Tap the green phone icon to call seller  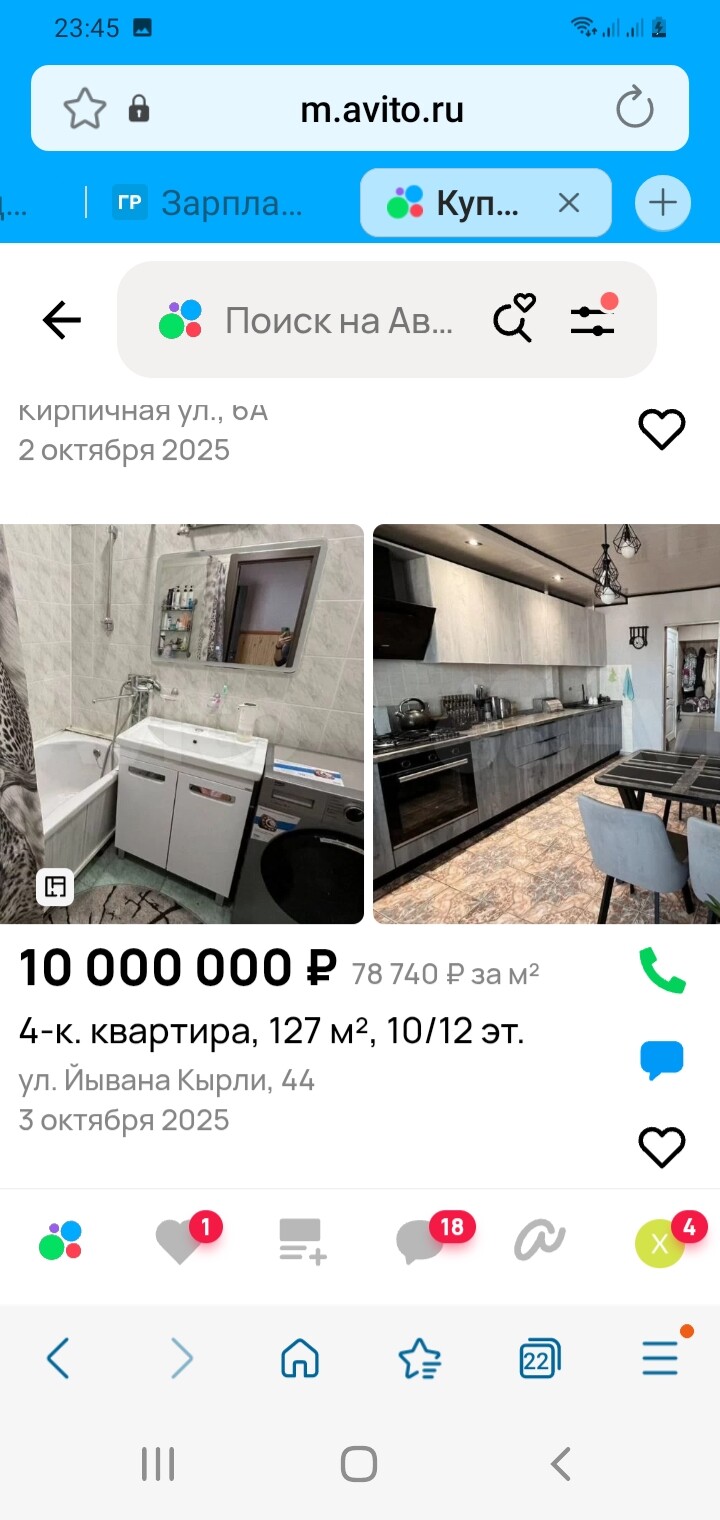[660, 968]
